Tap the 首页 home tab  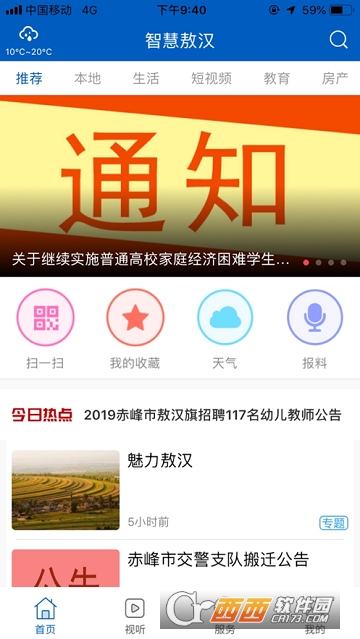pos(45,615)
